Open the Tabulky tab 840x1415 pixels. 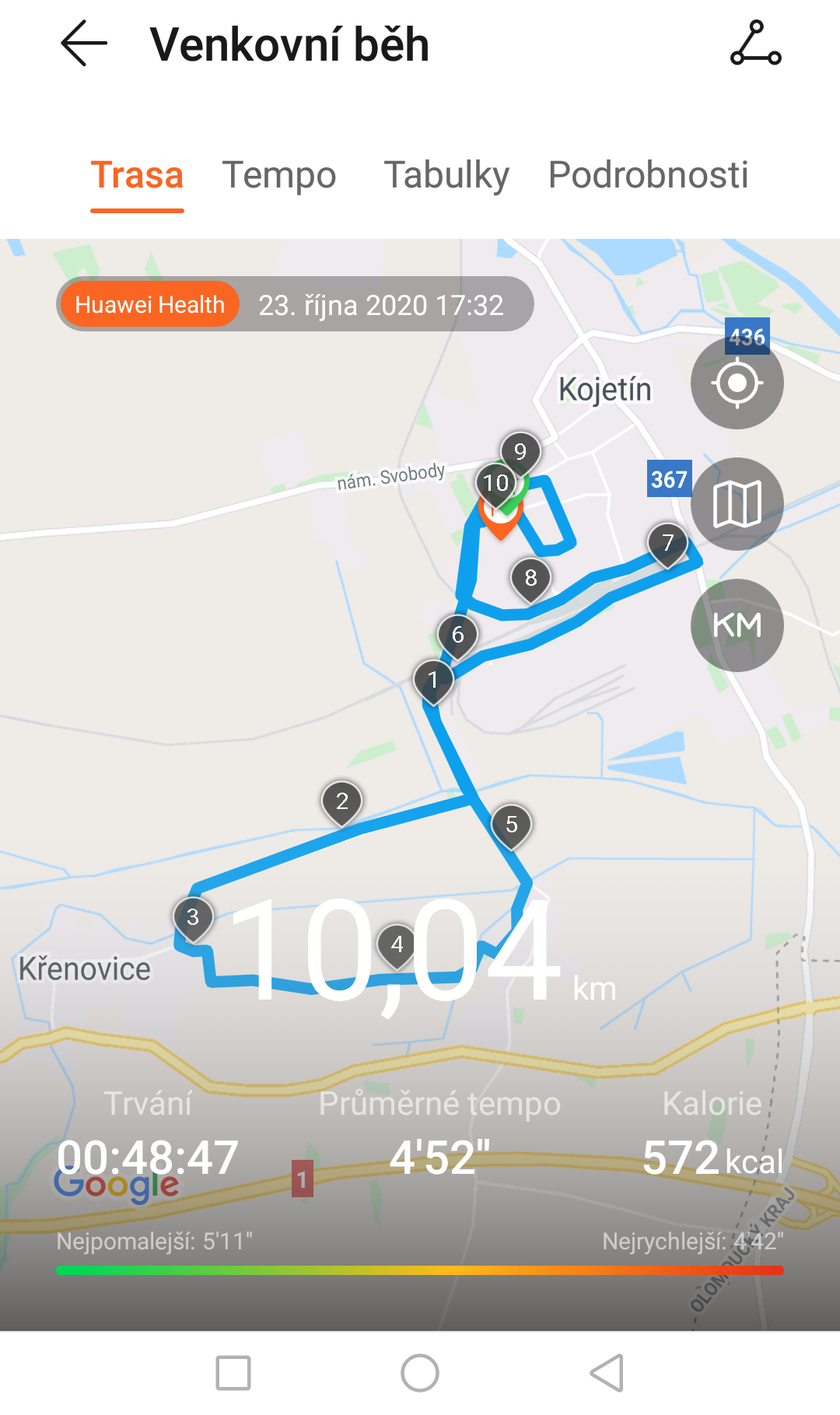point(446,175)
